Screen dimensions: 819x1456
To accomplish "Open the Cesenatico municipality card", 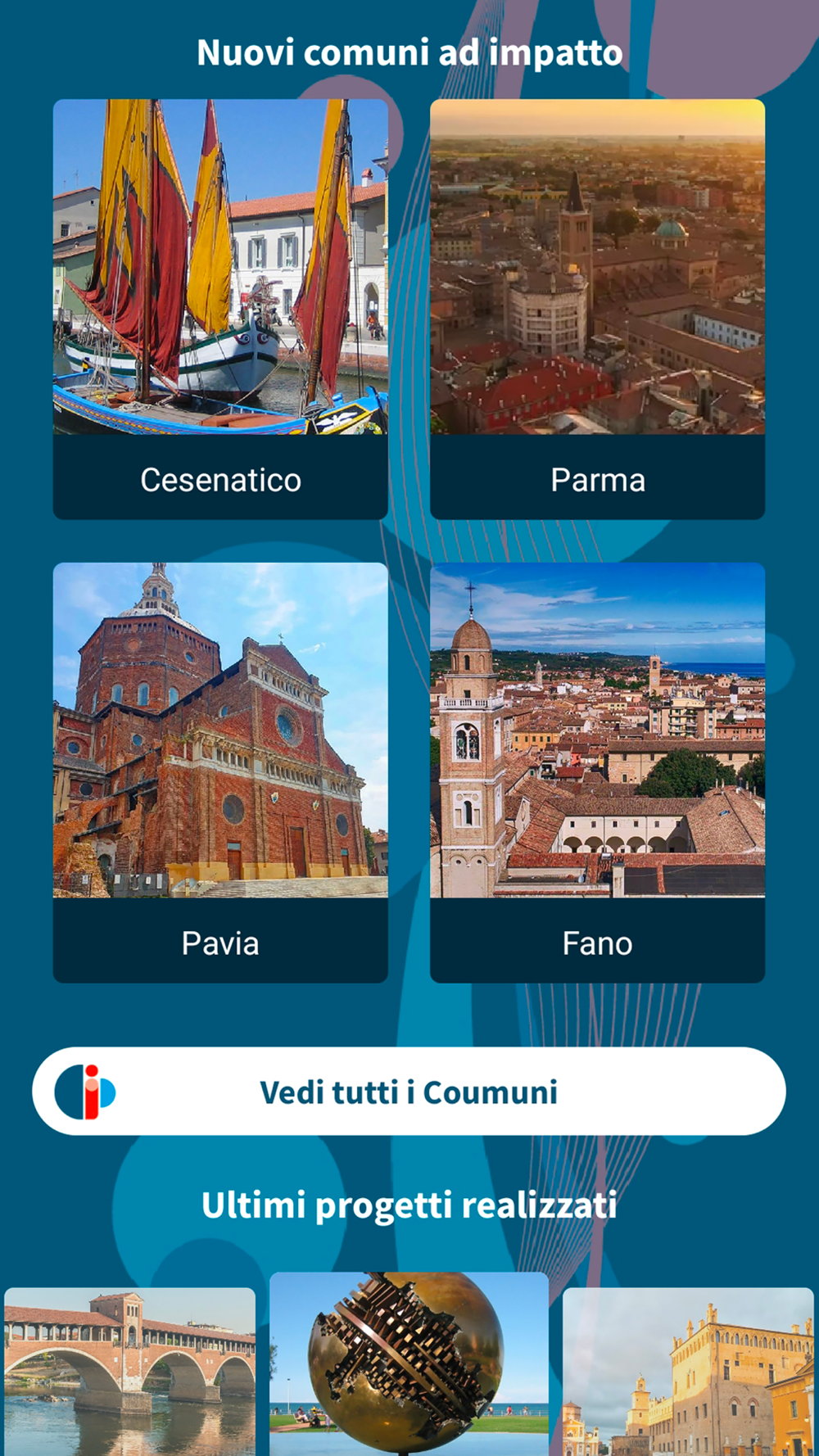I will 220,309.
